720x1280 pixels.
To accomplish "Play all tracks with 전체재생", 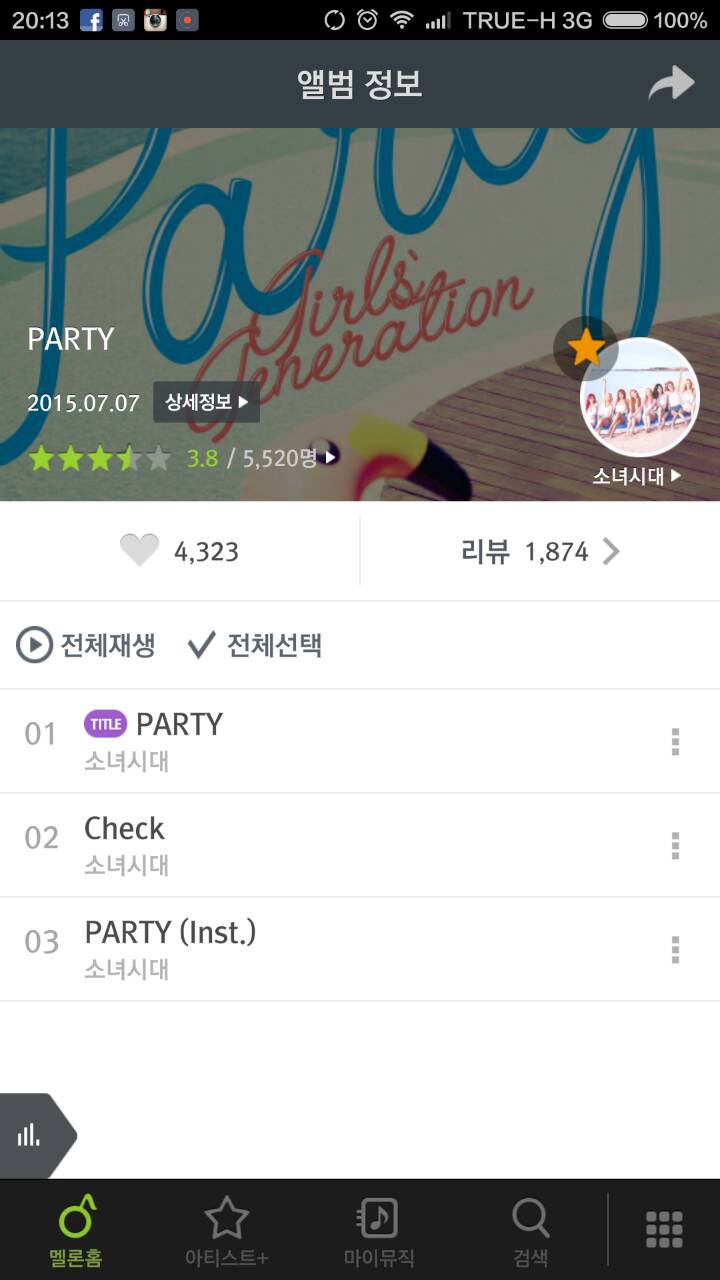I will click(x=86, y=645).
